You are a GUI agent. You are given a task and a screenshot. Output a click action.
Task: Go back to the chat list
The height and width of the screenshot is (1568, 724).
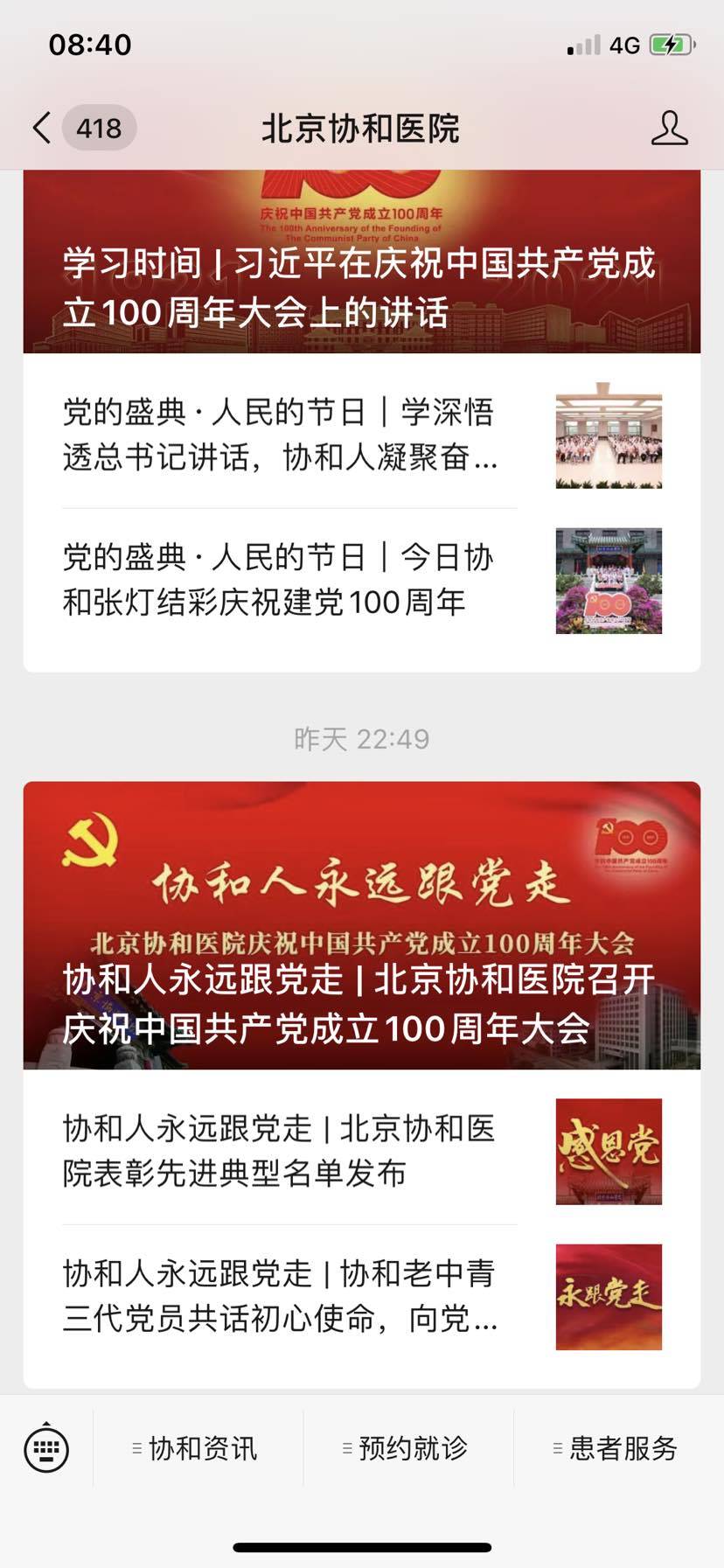42,128
